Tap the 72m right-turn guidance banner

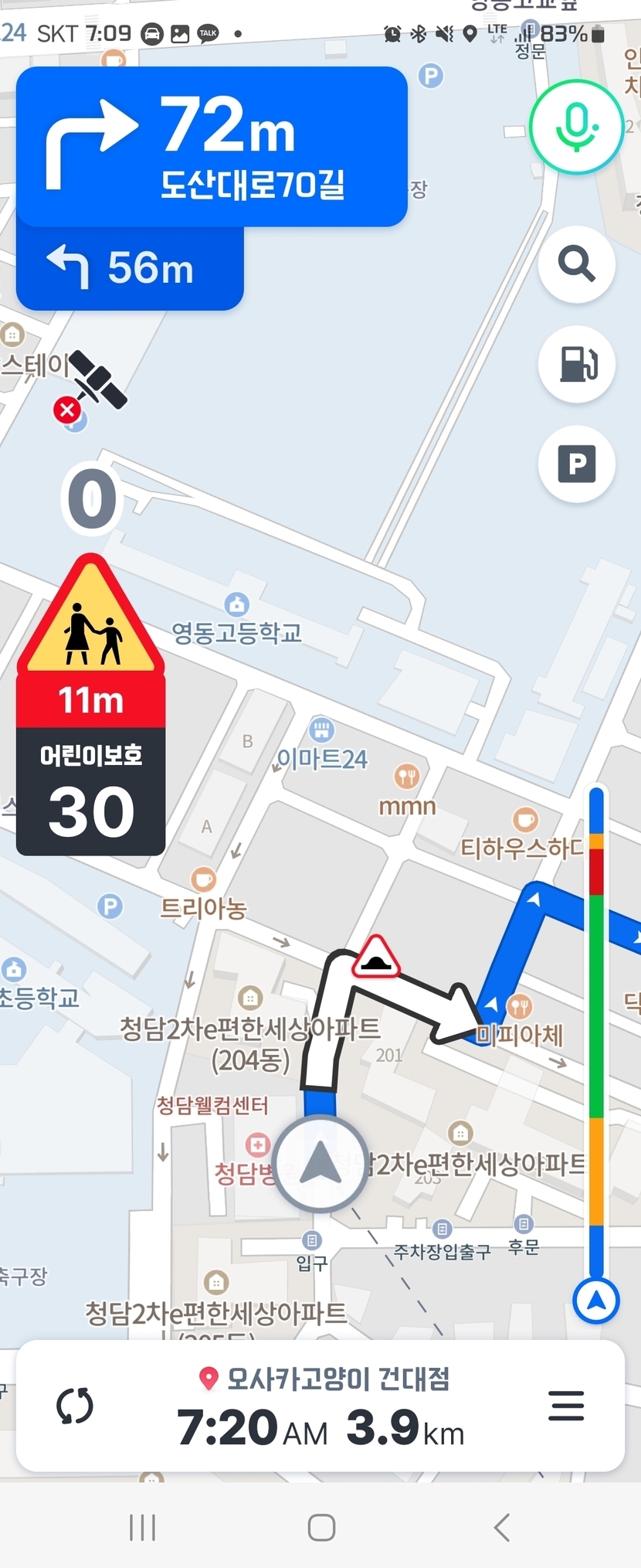pos(212,147)
